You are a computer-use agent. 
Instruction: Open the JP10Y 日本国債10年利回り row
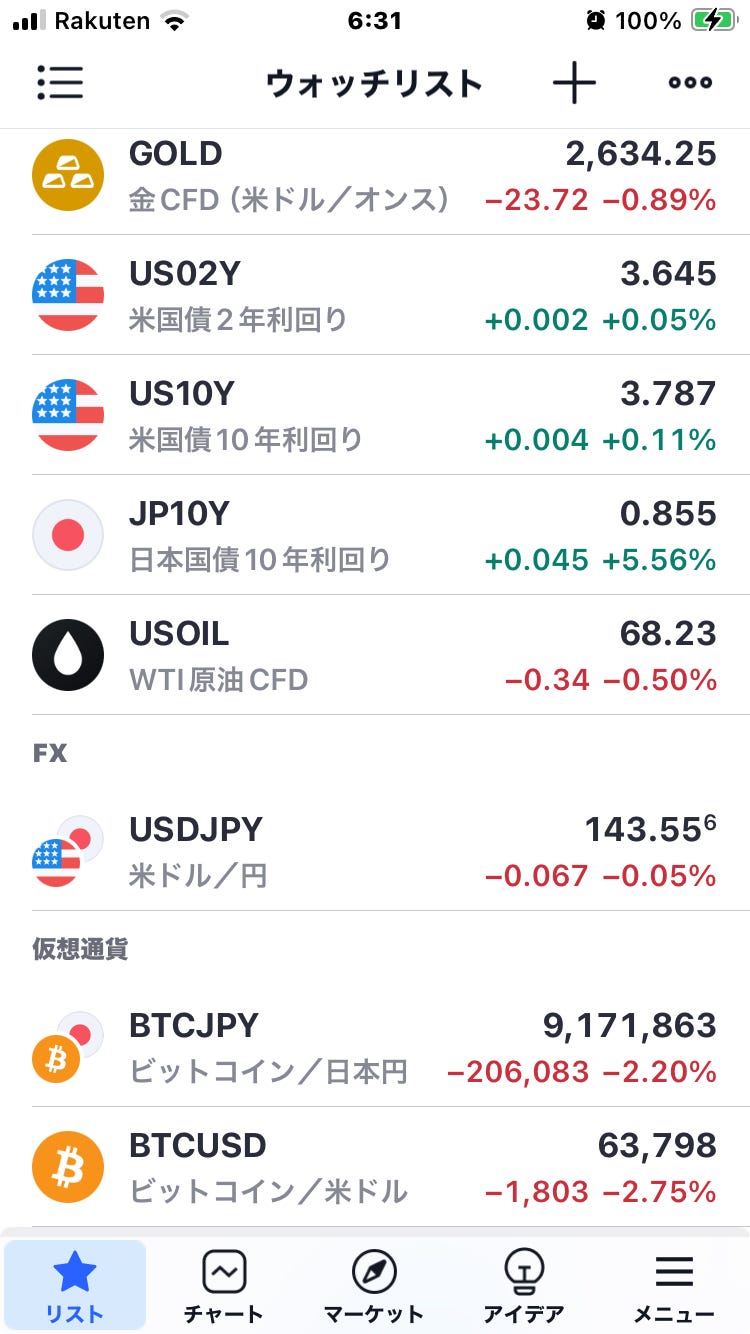coord(375,535)
